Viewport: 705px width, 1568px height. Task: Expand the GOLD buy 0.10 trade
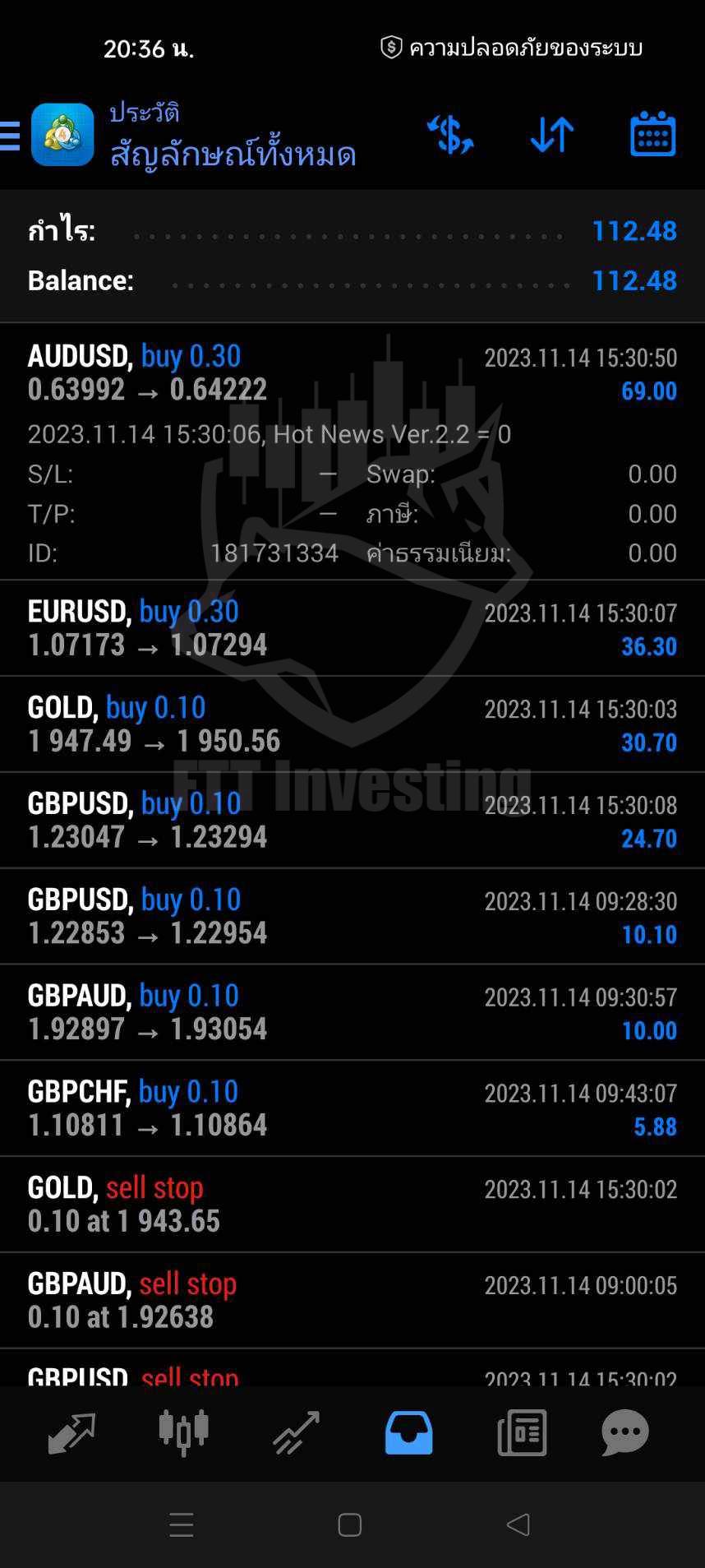coord(352,724)
